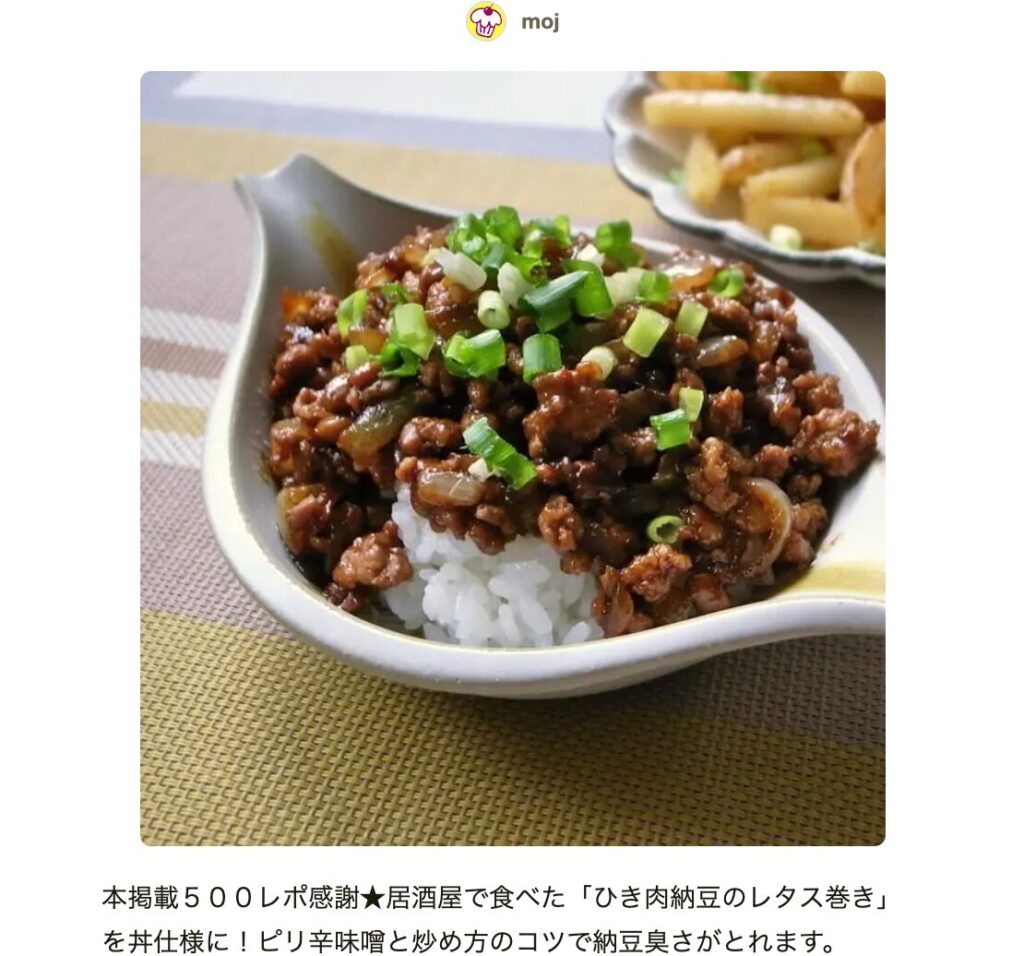Open the minced meat natto rice bowl photo
The image size is (1024, 956).
coord(512,458)
